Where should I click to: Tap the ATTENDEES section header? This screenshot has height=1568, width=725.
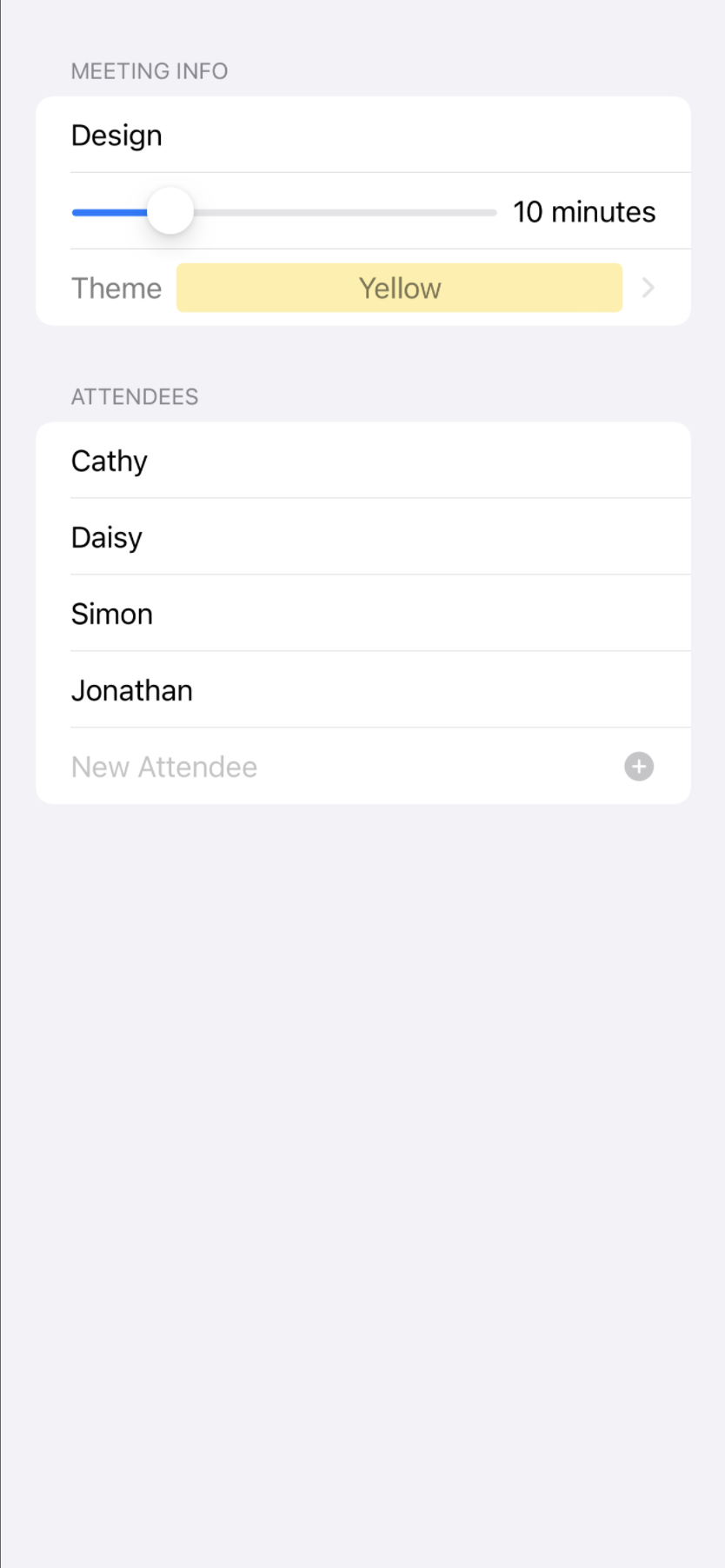coord(135,396)
